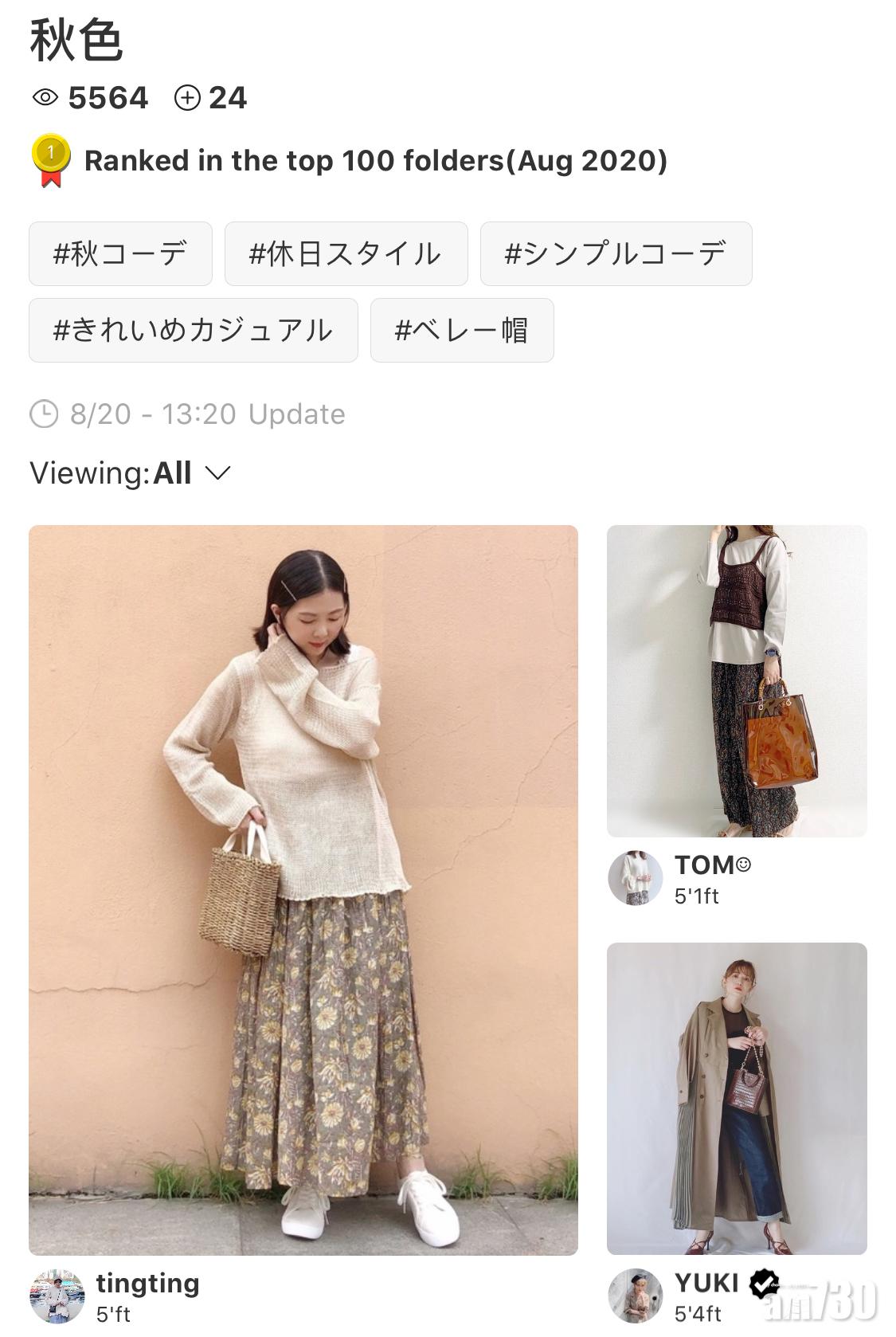896x1337 pixels.
Task: Browse the #きれいめカジュアル tag
Action: 193,331
